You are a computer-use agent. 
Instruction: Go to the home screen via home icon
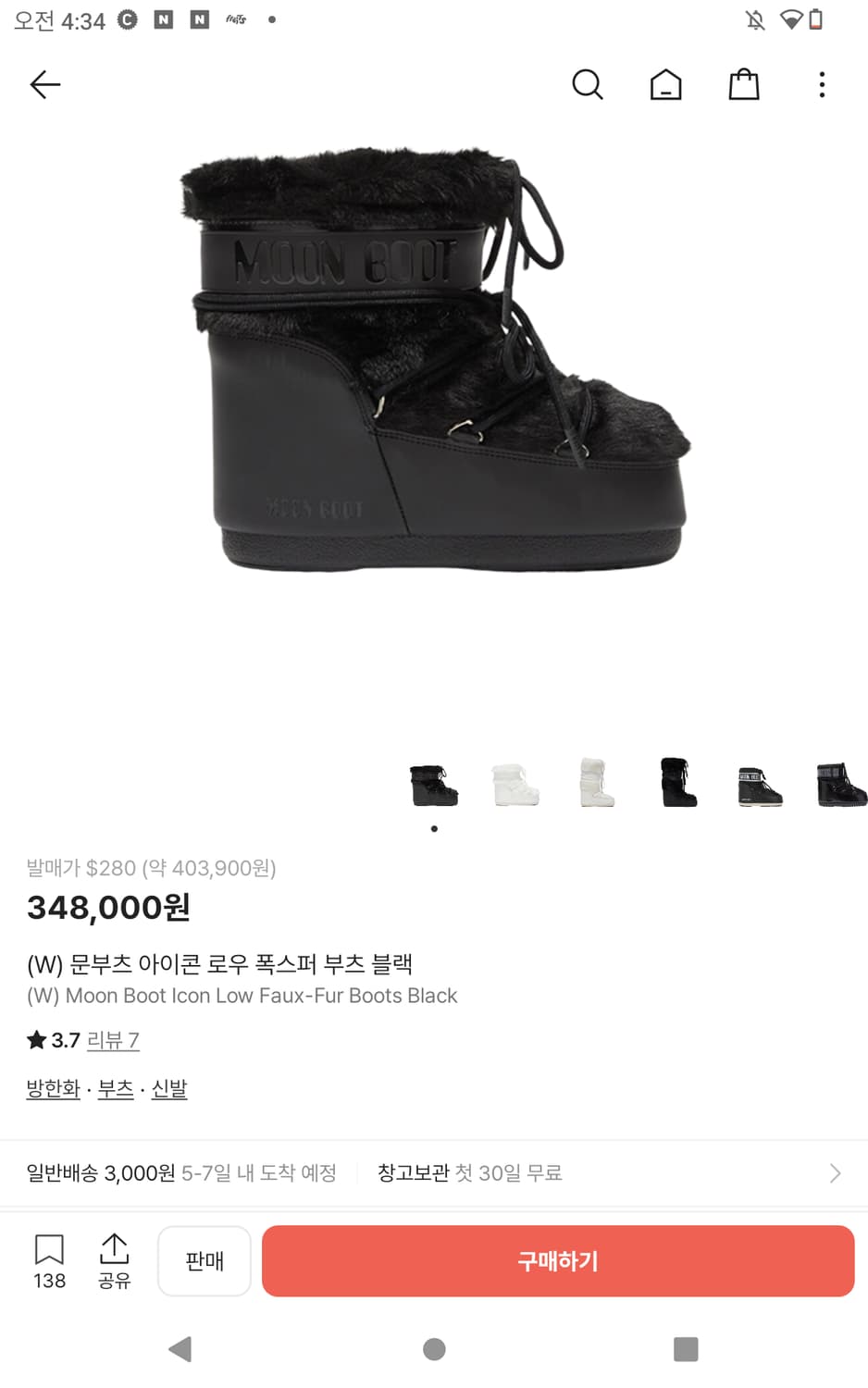click(665, 84)
